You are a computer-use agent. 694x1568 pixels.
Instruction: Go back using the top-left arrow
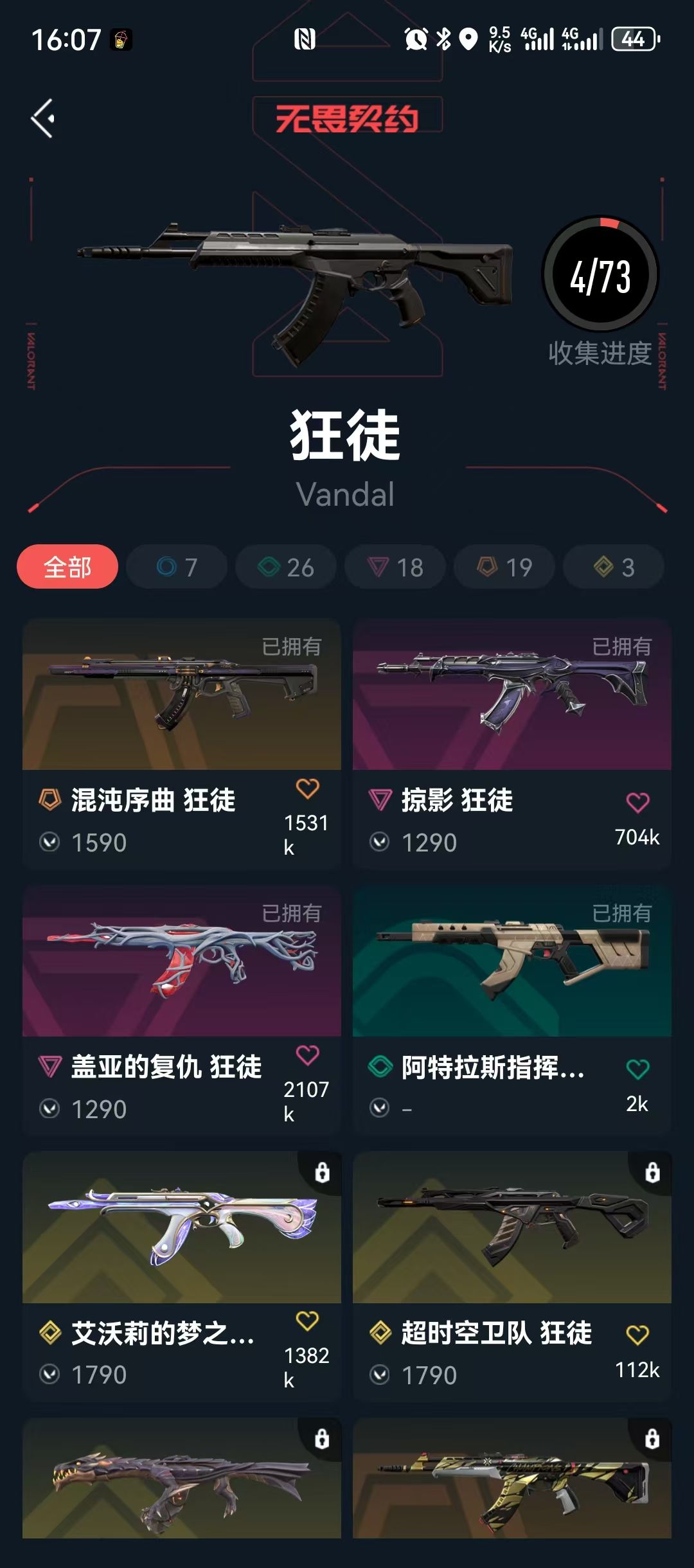point(42,118)
